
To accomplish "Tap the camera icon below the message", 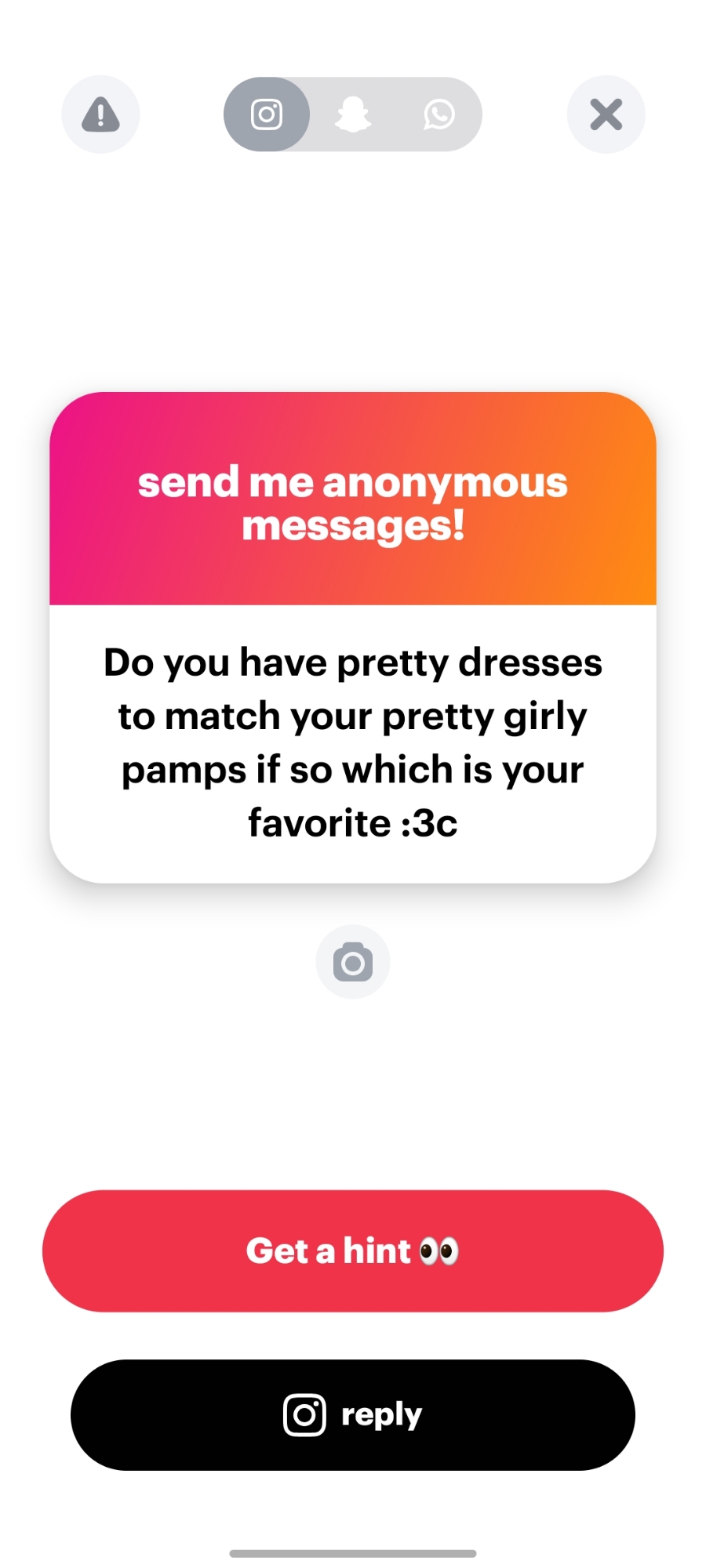I will click(x=353, y=962).
